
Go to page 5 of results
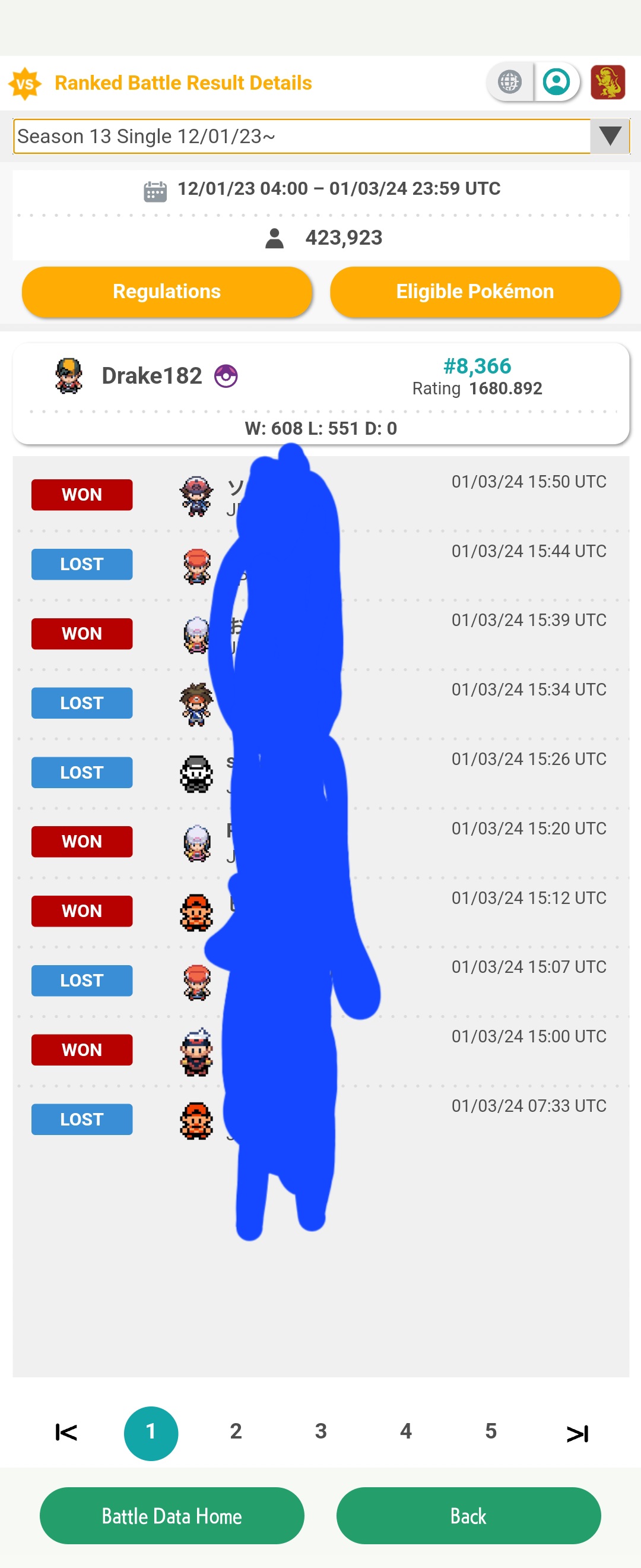[491, 1431]
